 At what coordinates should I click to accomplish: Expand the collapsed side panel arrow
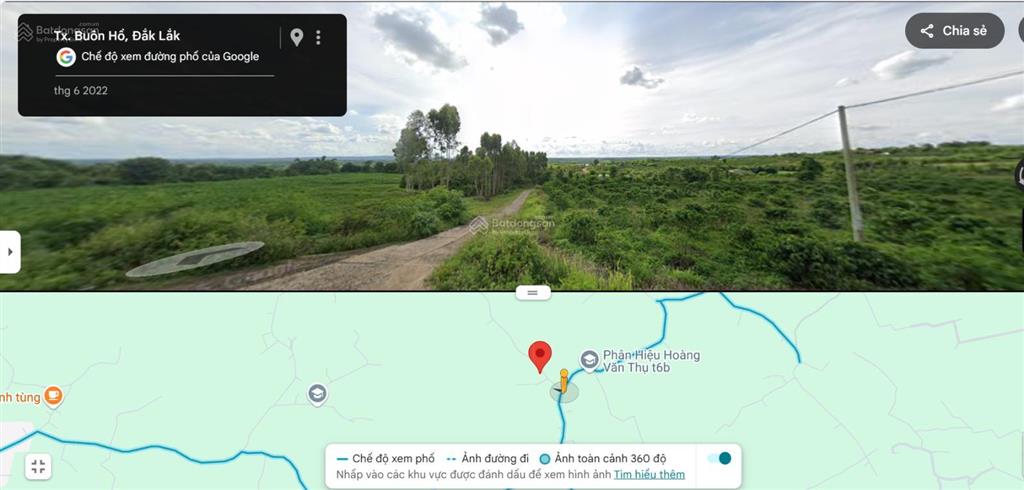click(10, 251)
